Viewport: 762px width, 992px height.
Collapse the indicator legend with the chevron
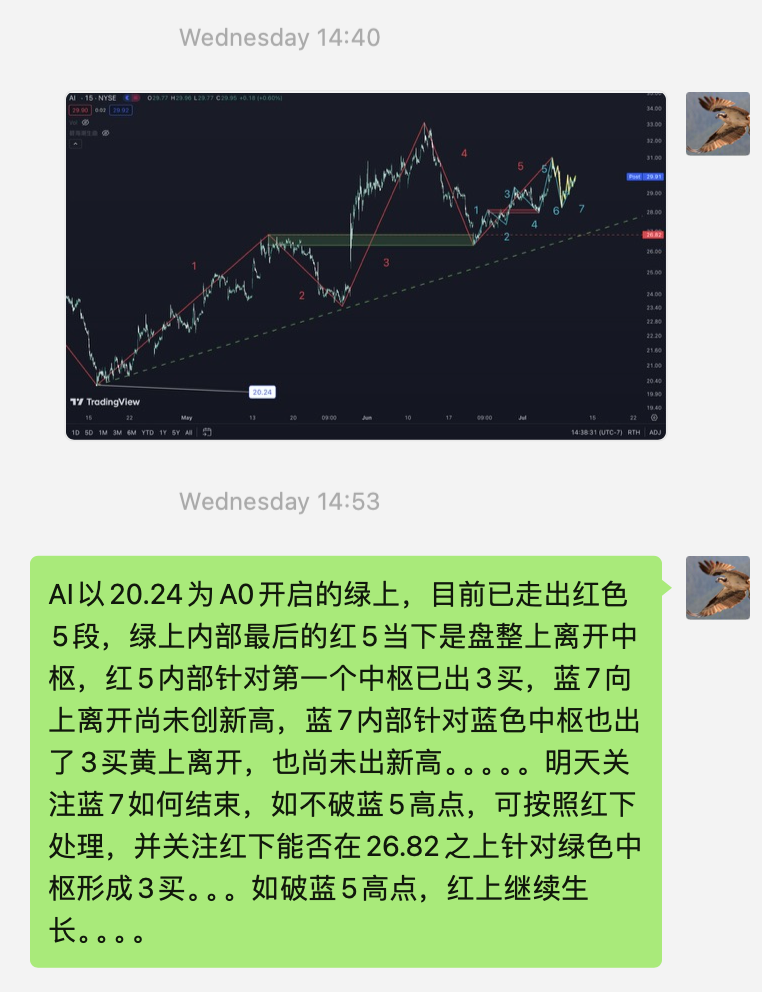tap(75, 144)
